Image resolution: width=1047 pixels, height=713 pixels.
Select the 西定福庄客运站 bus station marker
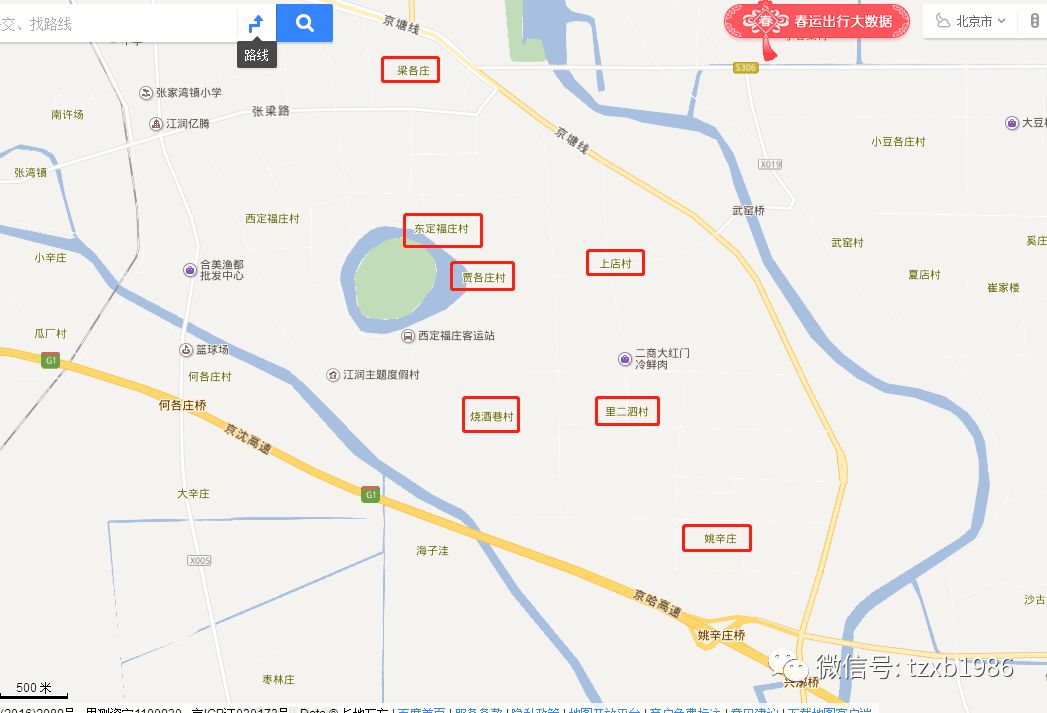click(408, 336)
